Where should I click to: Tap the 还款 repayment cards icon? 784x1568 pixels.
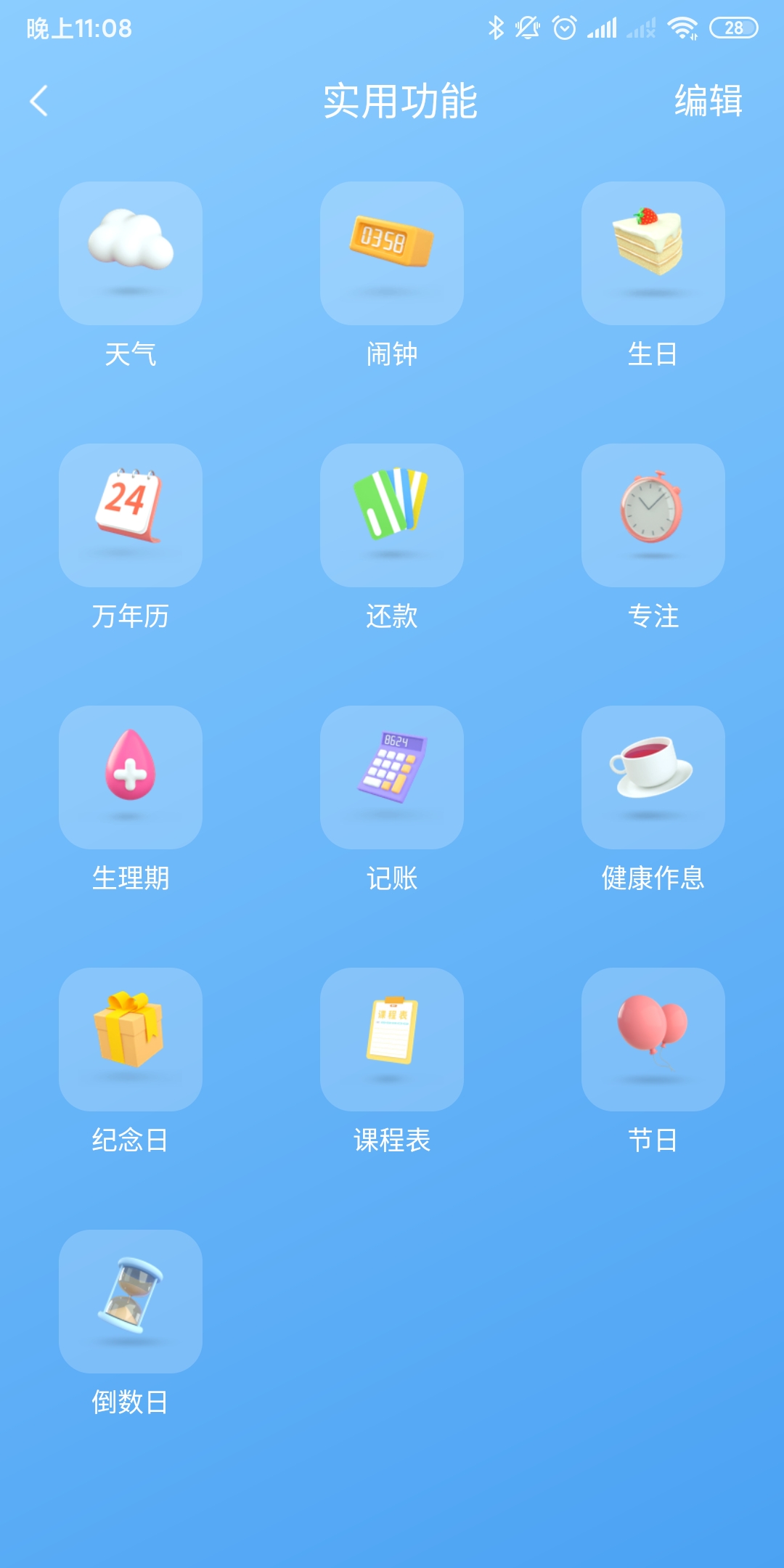(391, 515)
